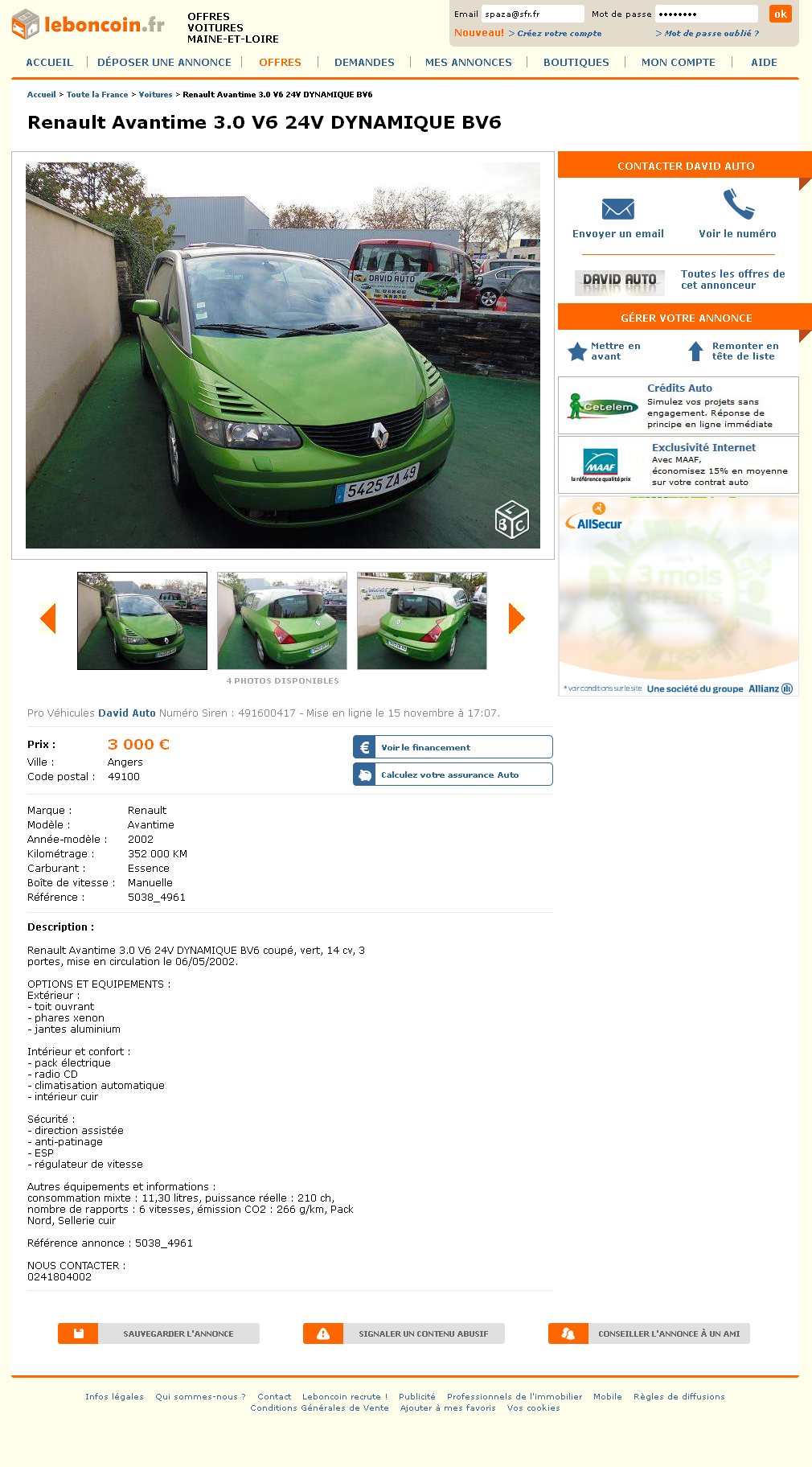Screen dimensions: 812x1467
Task: Show previous photos with left arrow
Action: click(x=48, y=618)
